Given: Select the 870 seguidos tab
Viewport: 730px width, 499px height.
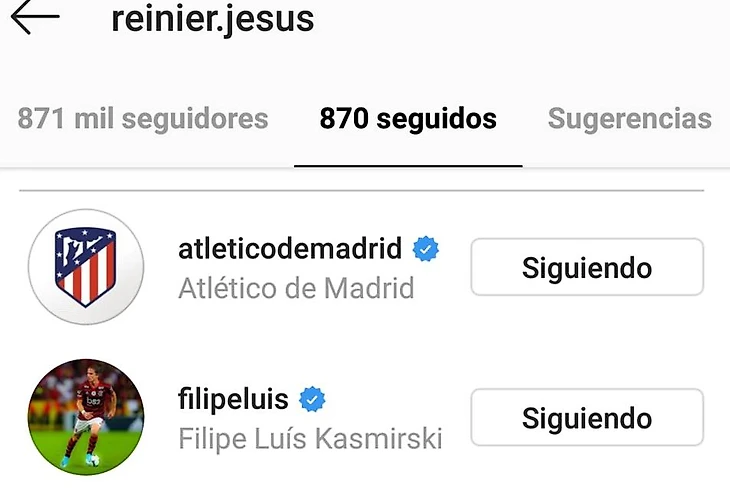Looking at the screenshot, I should (x=408, y=119).
